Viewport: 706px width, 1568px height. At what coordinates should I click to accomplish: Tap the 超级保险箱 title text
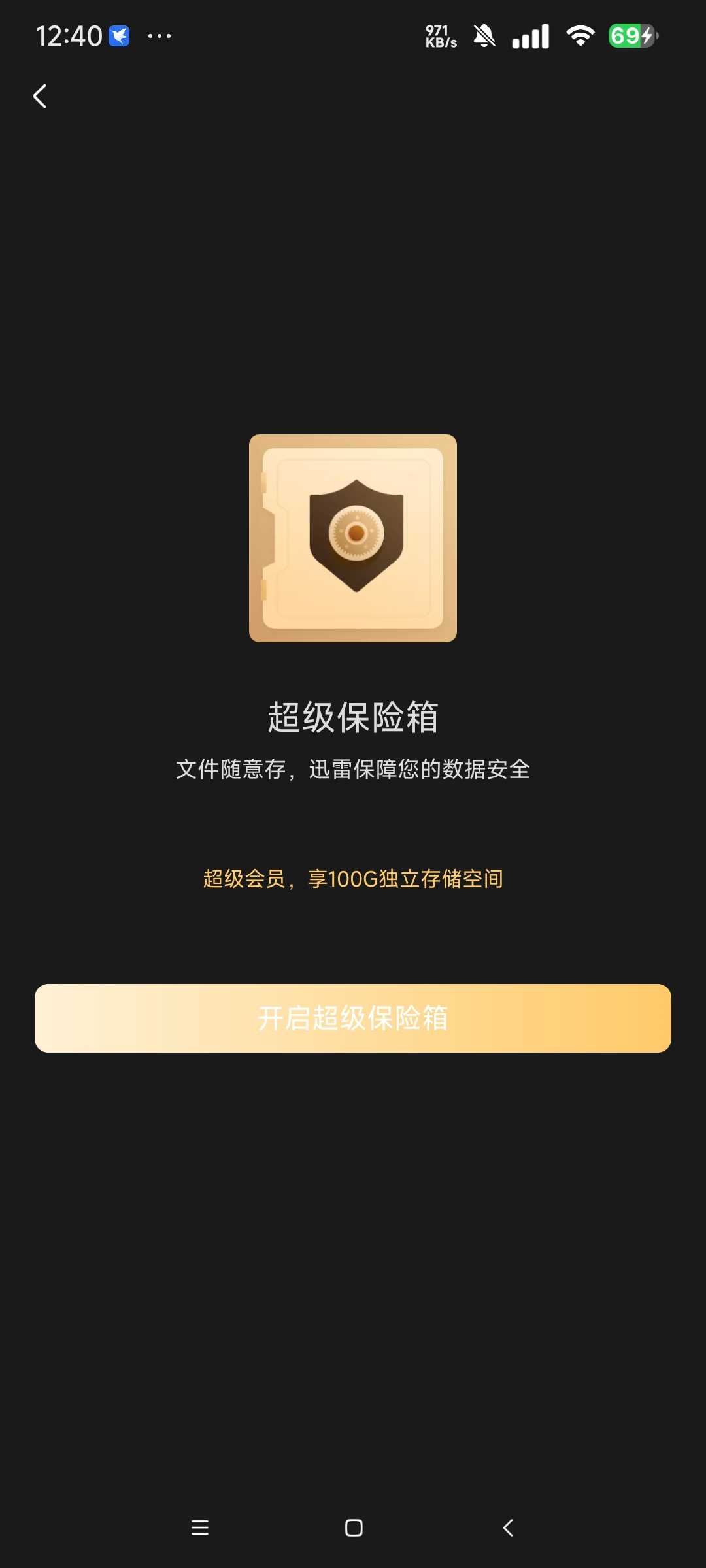(x=353, y=716)
